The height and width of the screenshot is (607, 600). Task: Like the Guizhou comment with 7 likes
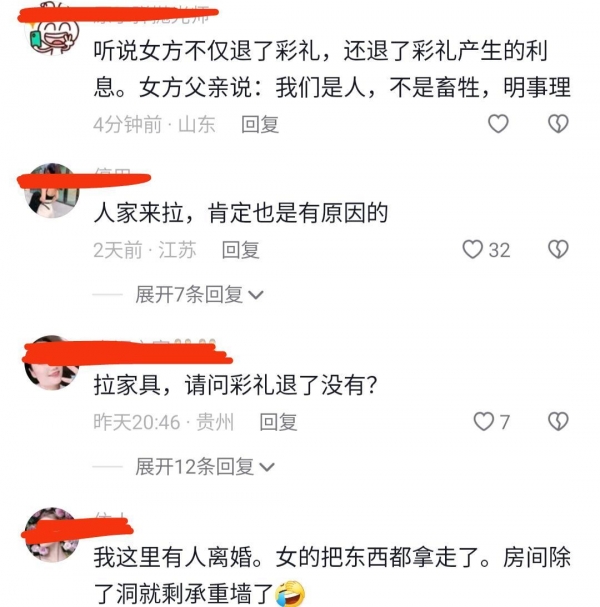(484, 422)
